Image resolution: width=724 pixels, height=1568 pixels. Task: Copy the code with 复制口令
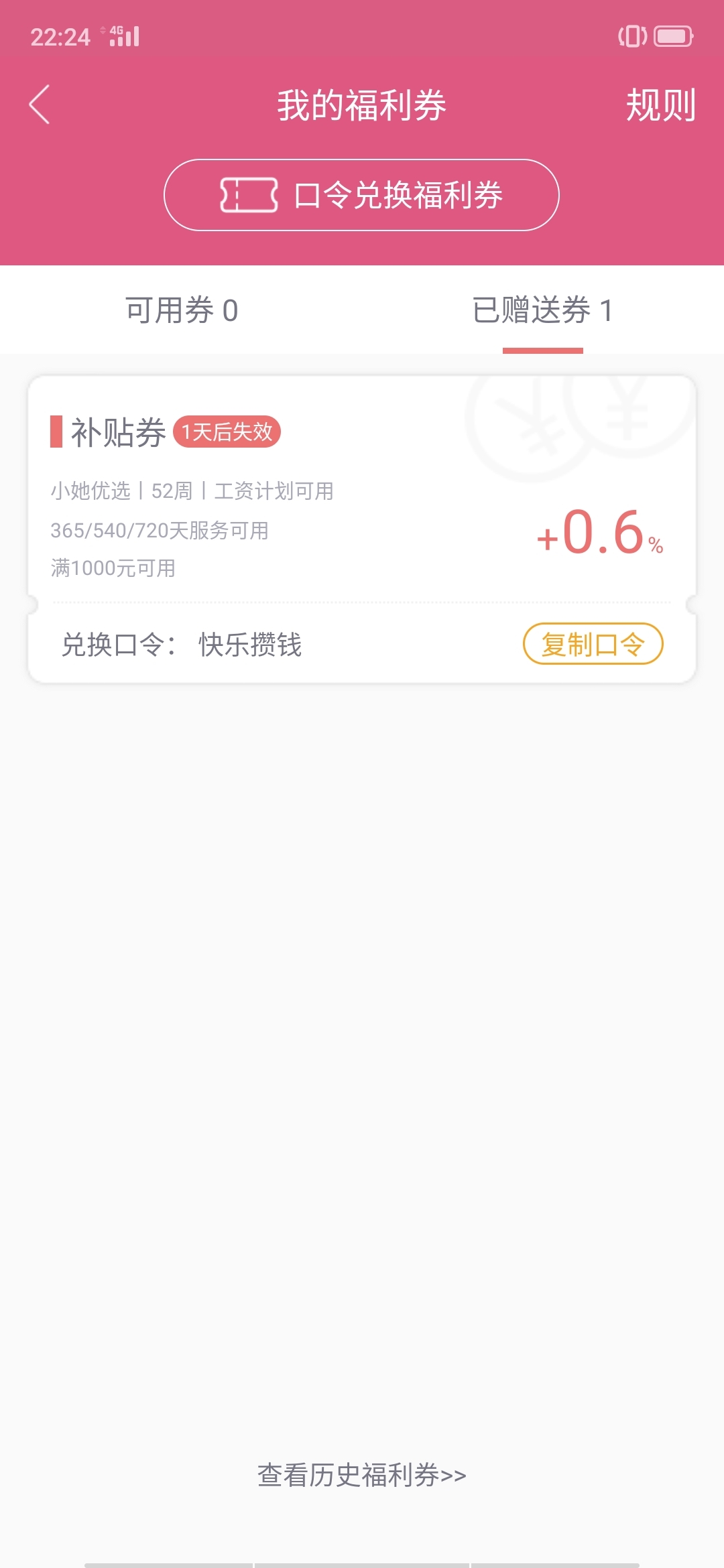tap(593, 644)
